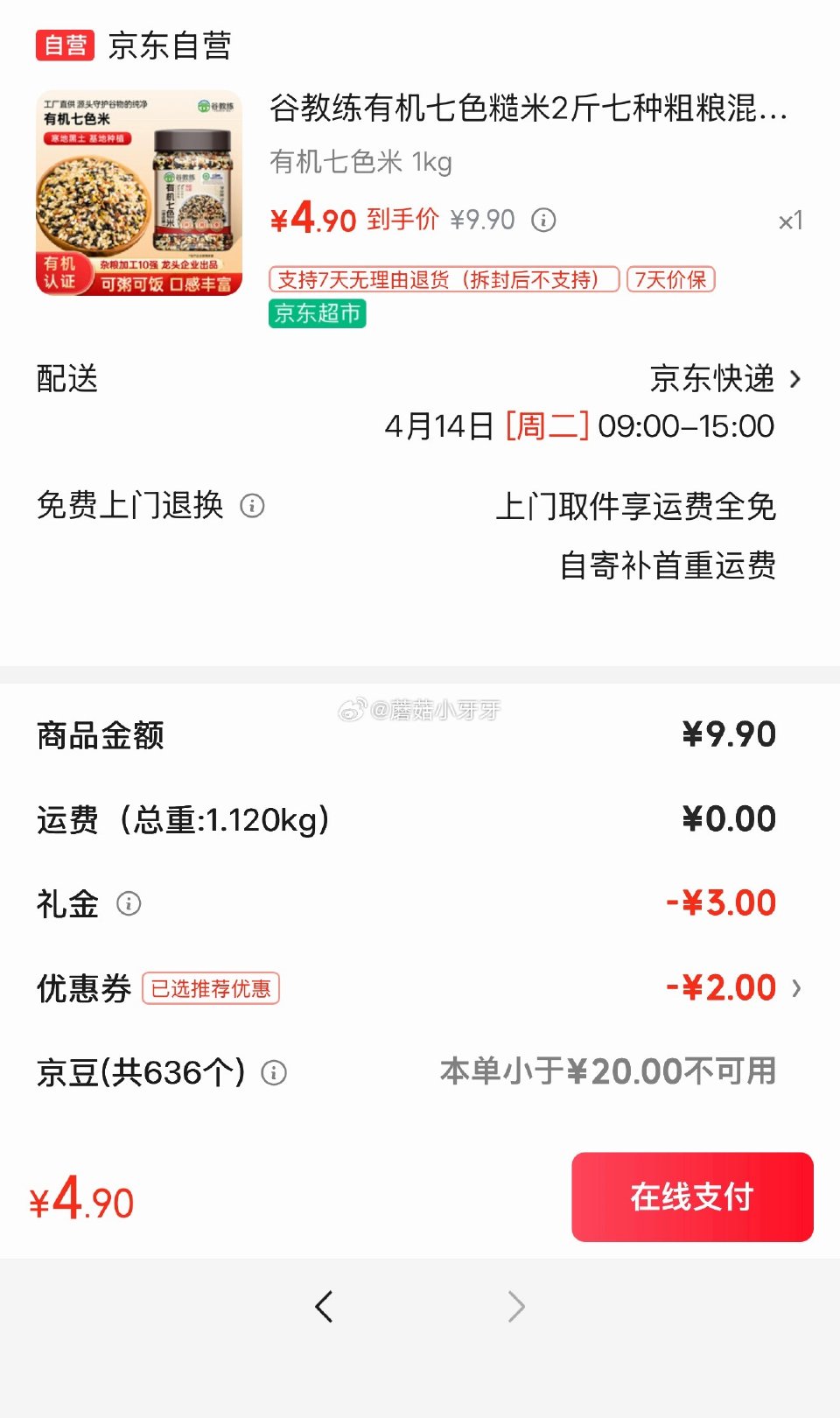Open delivery time slot 4月14日 09:00–15:00
The width and height of the screenshot is (840, 1418).
click(x=580, y=426)
